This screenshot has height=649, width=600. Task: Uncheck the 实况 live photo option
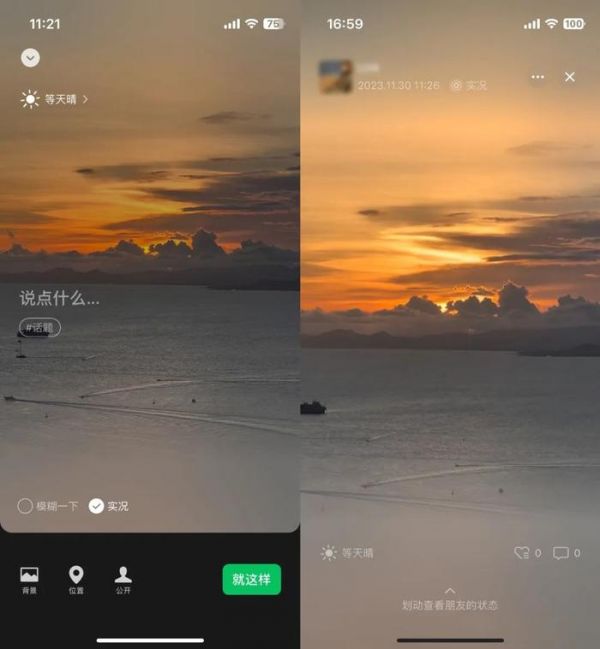click(x=96, y=506)
